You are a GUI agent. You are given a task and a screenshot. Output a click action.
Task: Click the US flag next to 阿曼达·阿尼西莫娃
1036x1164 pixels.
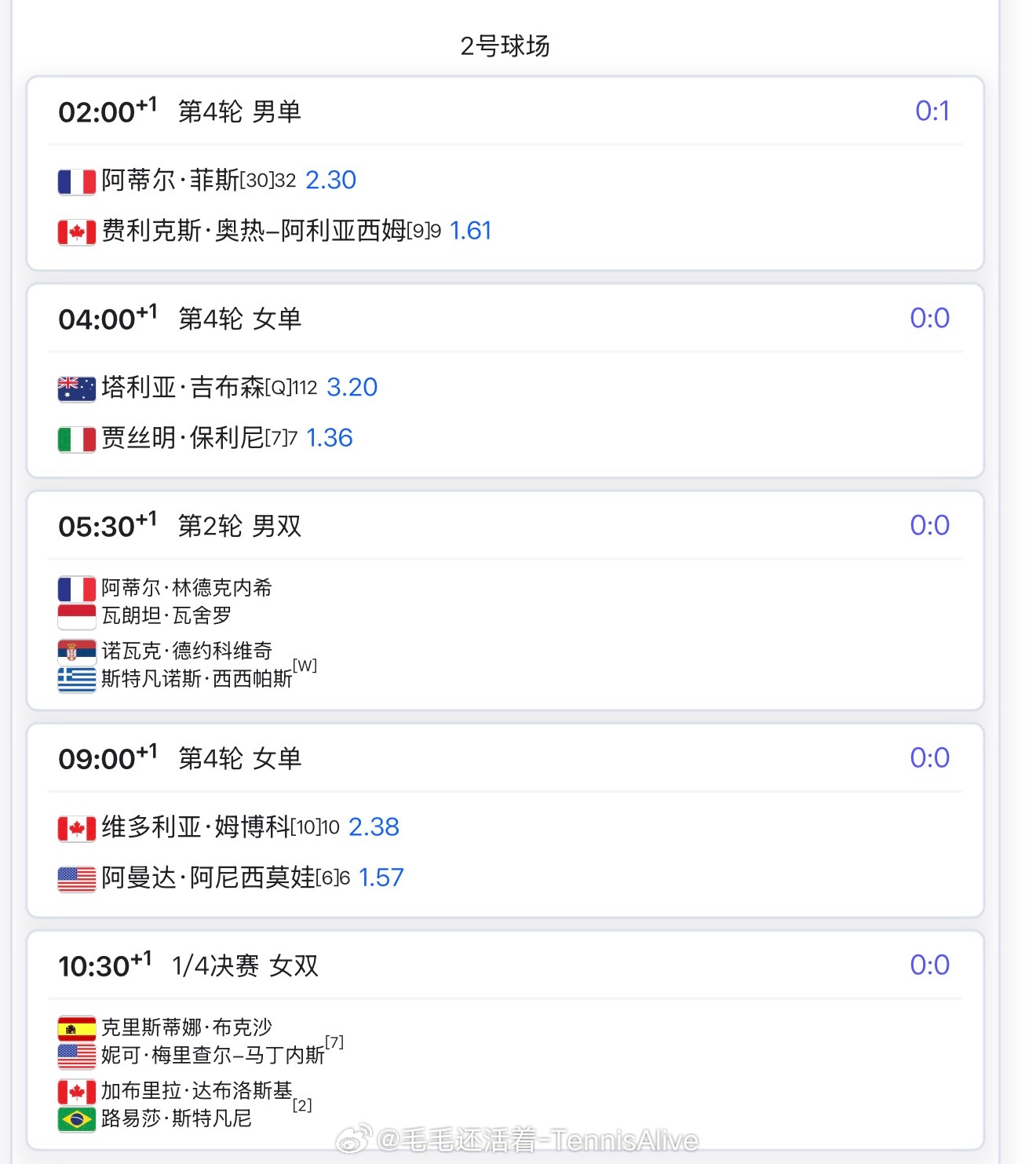[x=76, y=878]
